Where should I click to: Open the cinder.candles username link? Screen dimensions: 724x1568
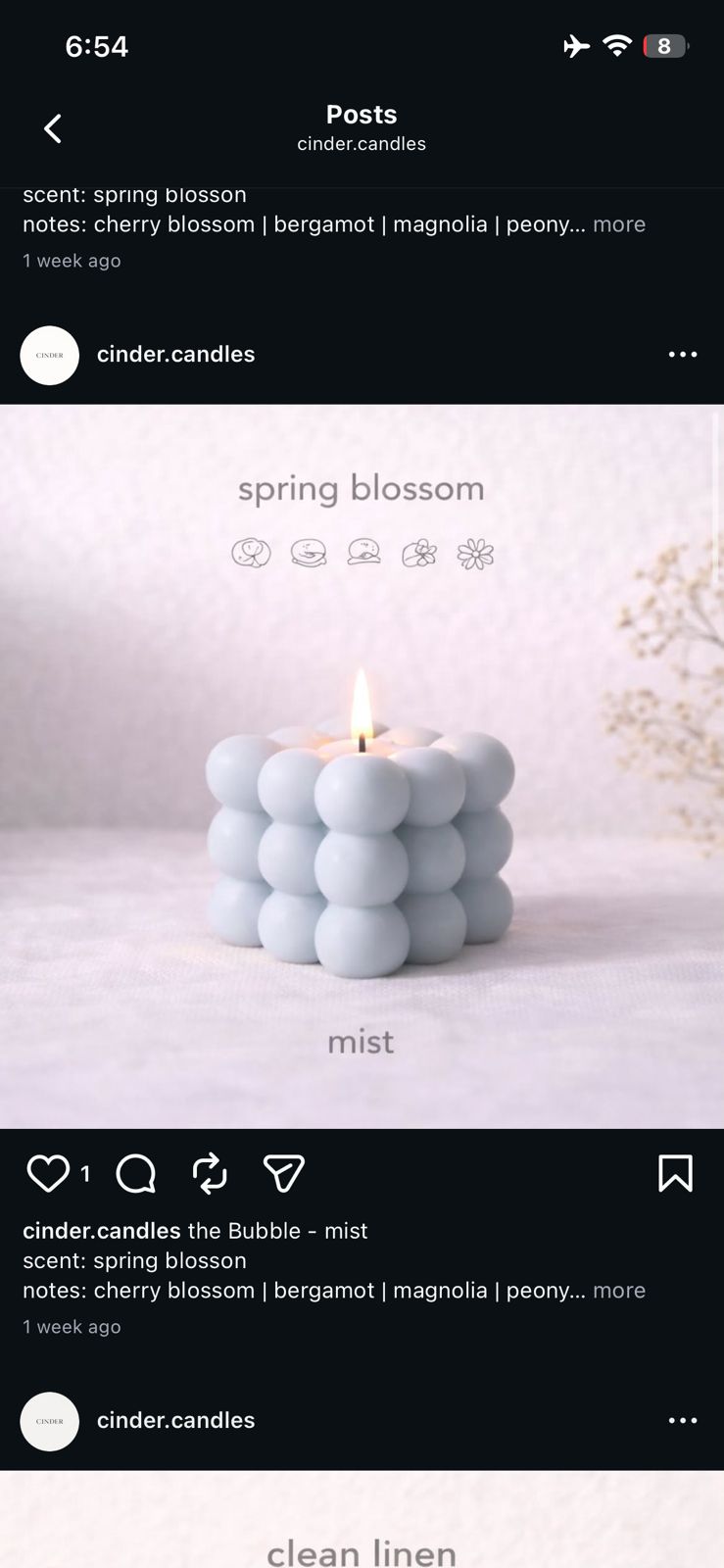175,354
